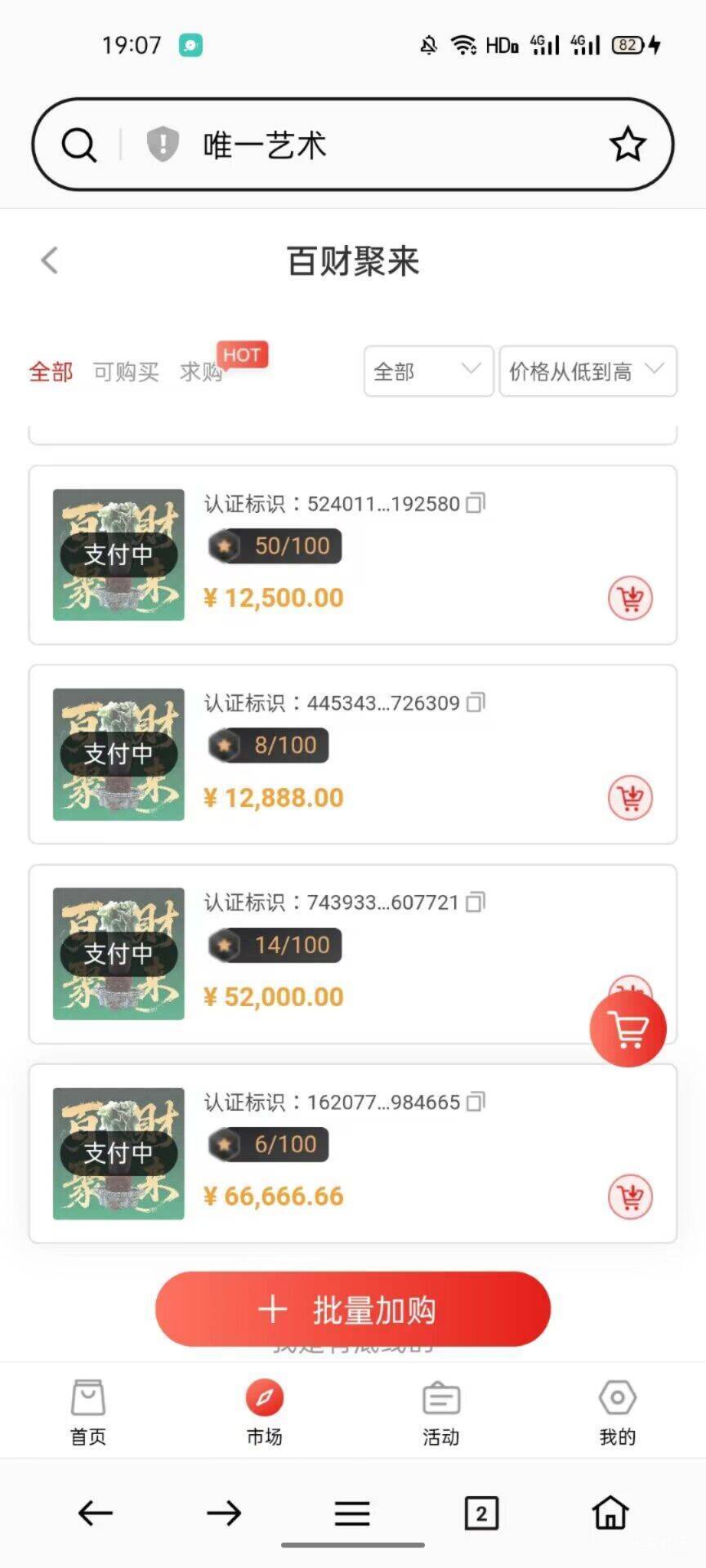This screenshot has height=1568, width=706.
Task: Select the 全部 filter tab
Action: pos(51,372)
